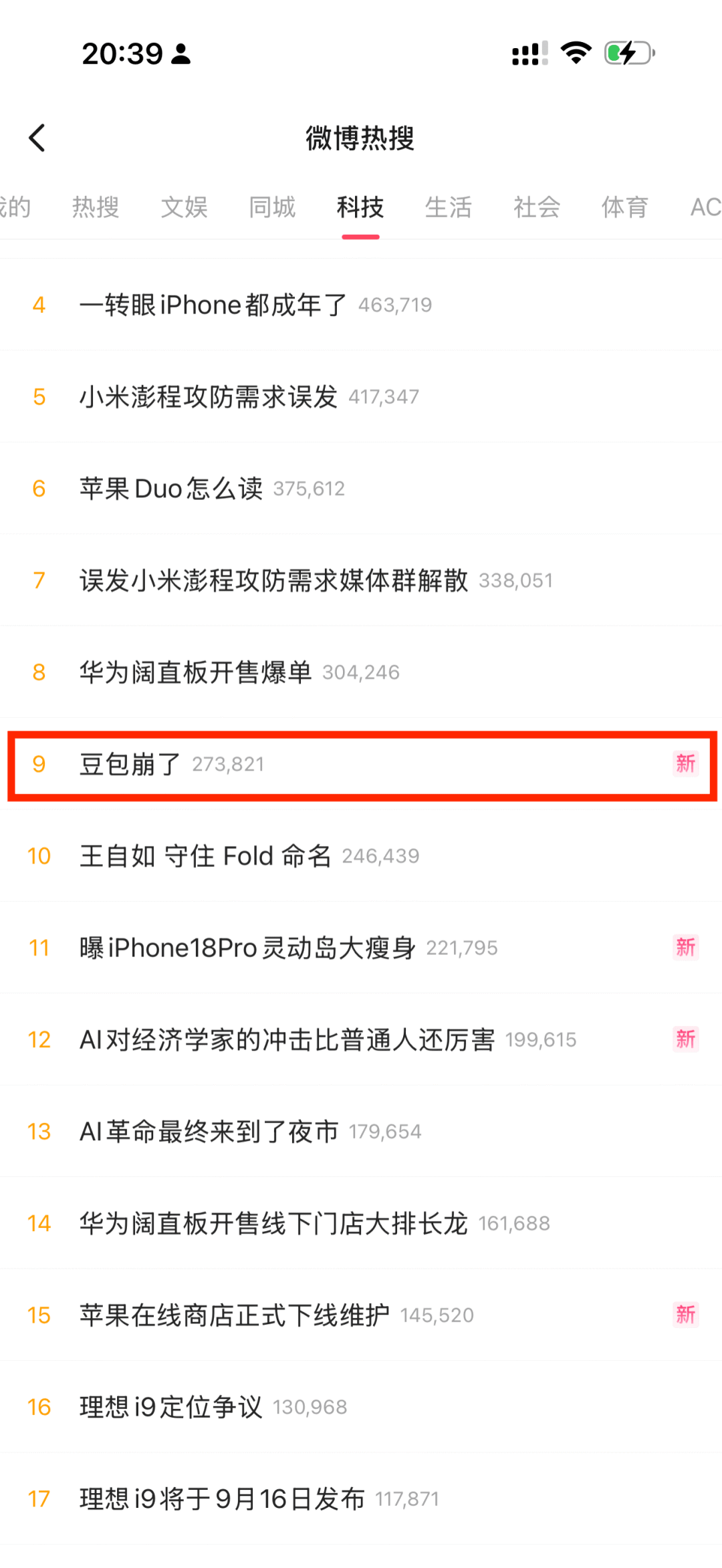Go back using the top-left arrow
The height and width of the screenshot is (1568, 722).
[x=37, y=138]
